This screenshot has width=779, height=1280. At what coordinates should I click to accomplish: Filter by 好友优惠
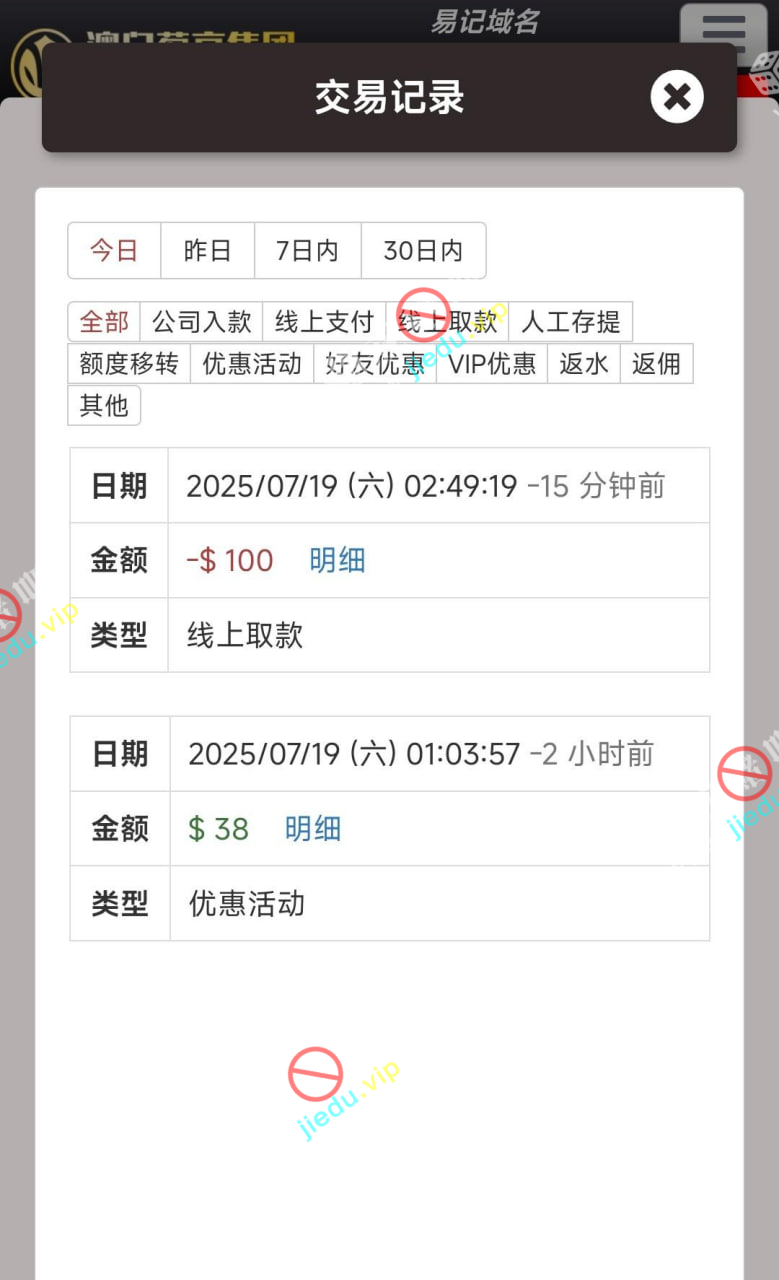[375, 364]
